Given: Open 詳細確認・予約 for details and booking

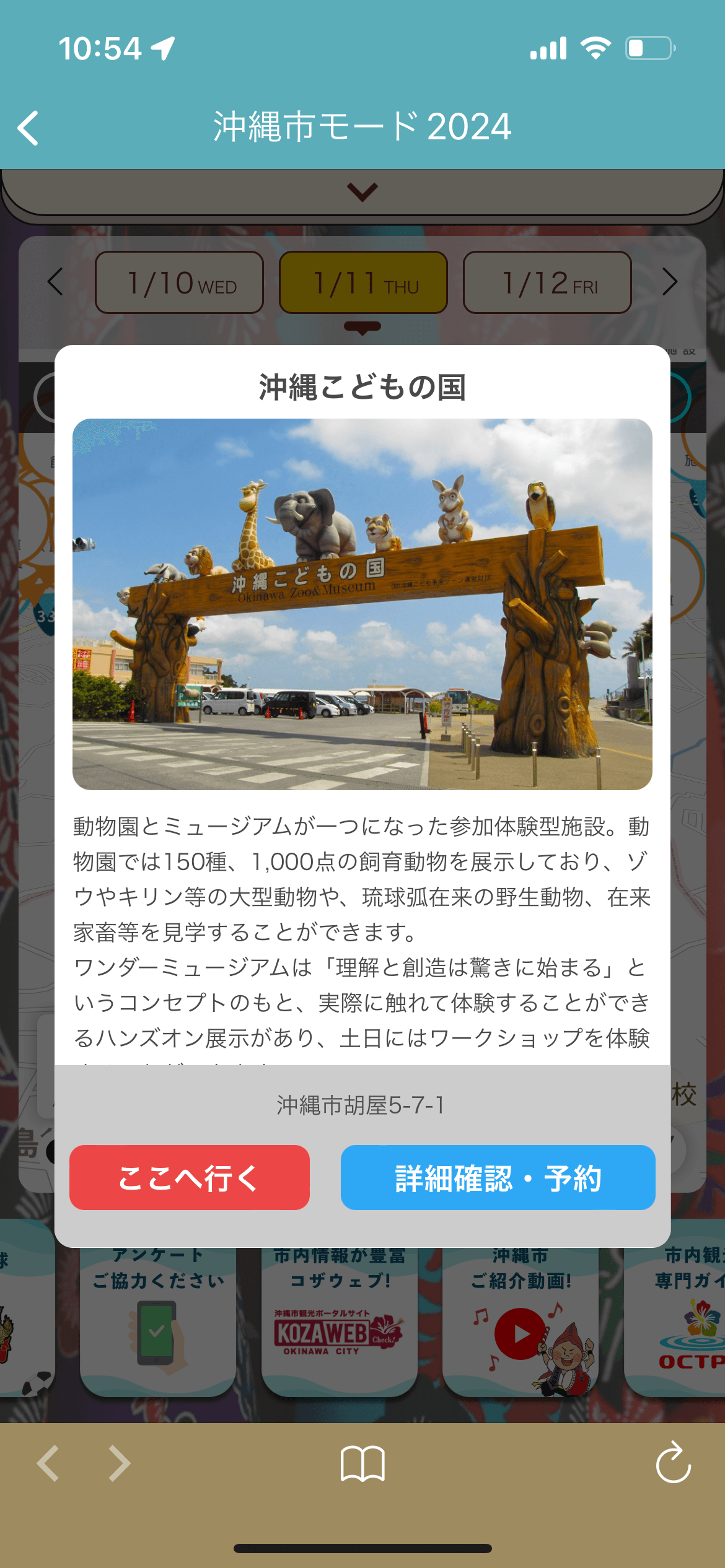Looking at the screenshot, I should 498,1177.
